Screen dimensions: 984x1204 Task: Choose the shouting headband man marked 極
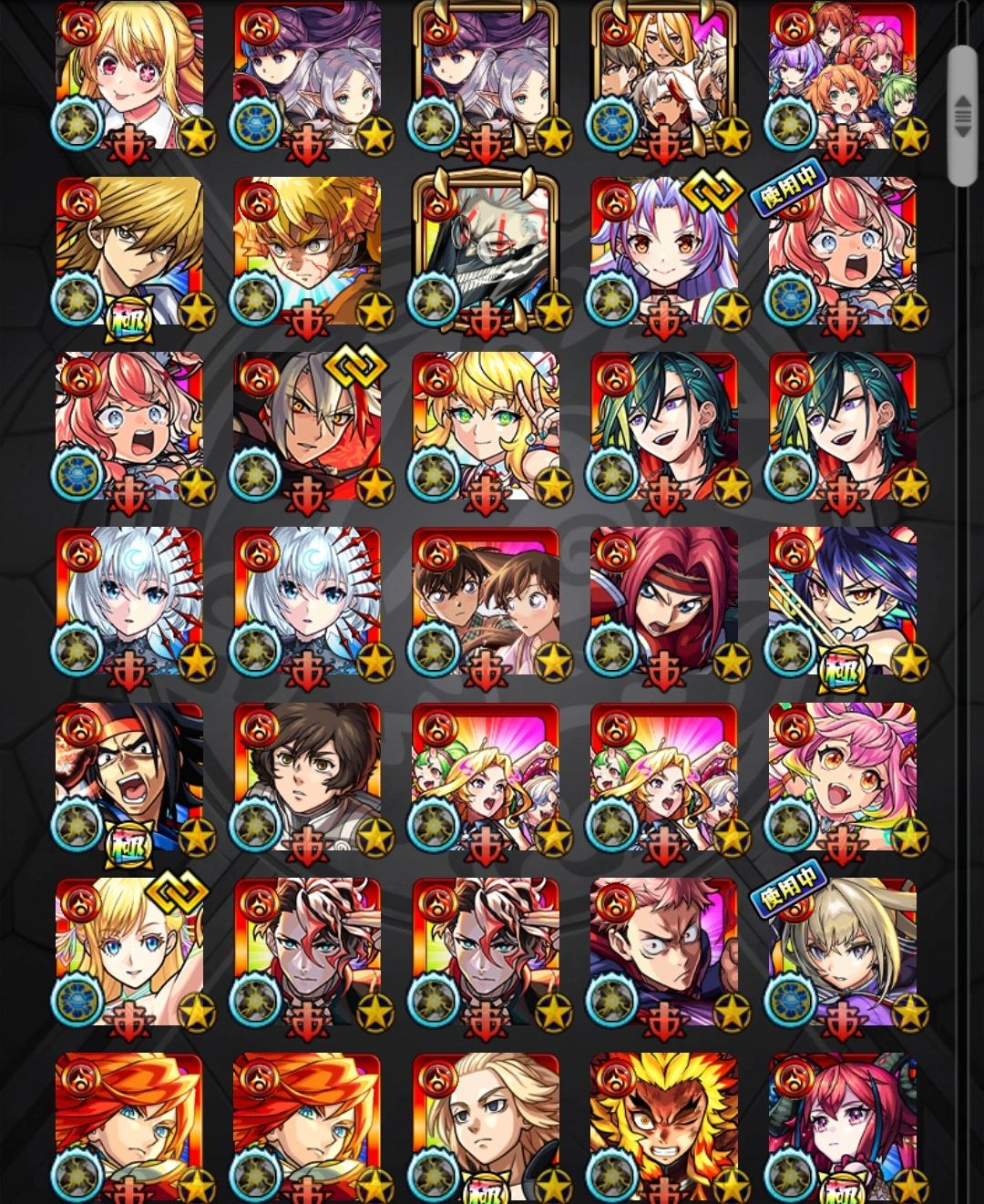129,777
